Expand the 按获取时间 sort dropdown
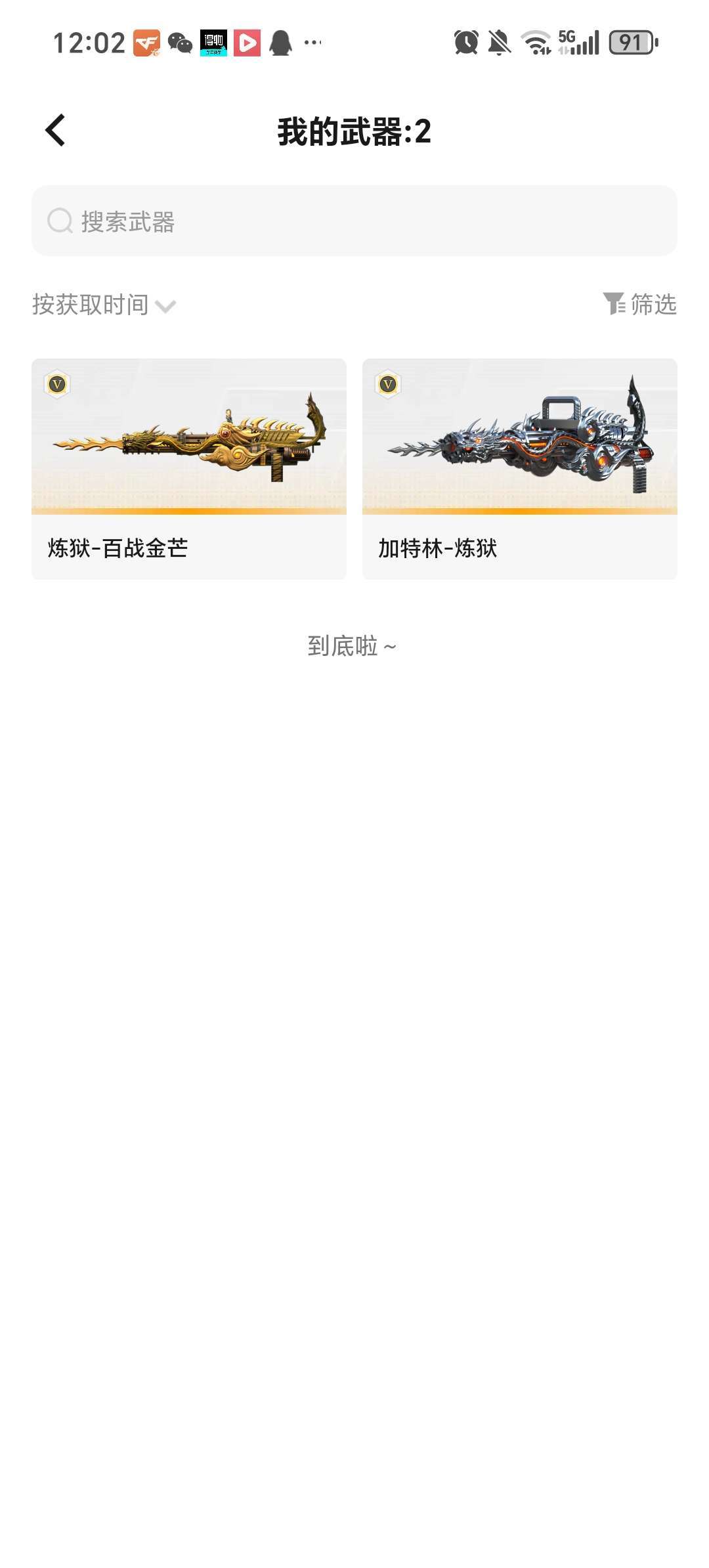 click(92, 304)
